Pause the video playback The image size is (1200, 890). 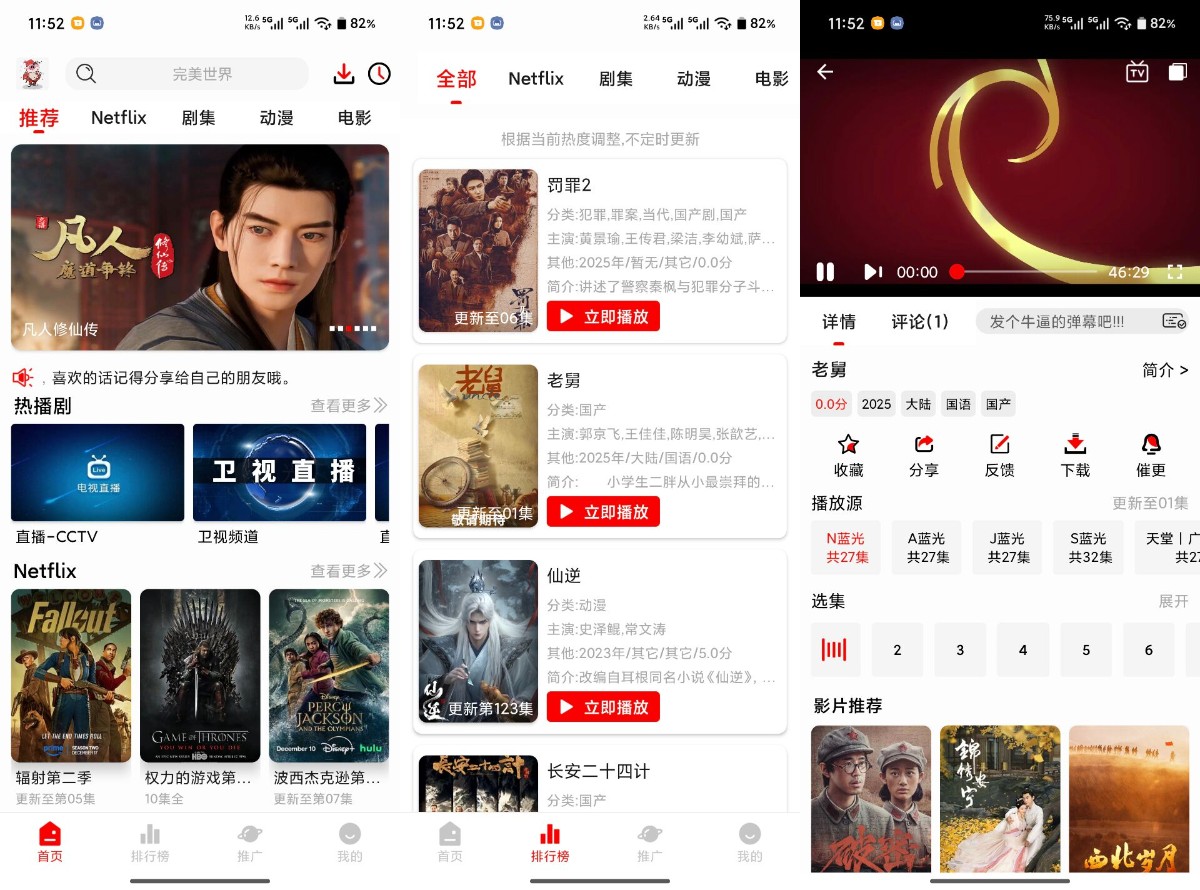pyautogui.click(x=825, y=272)
